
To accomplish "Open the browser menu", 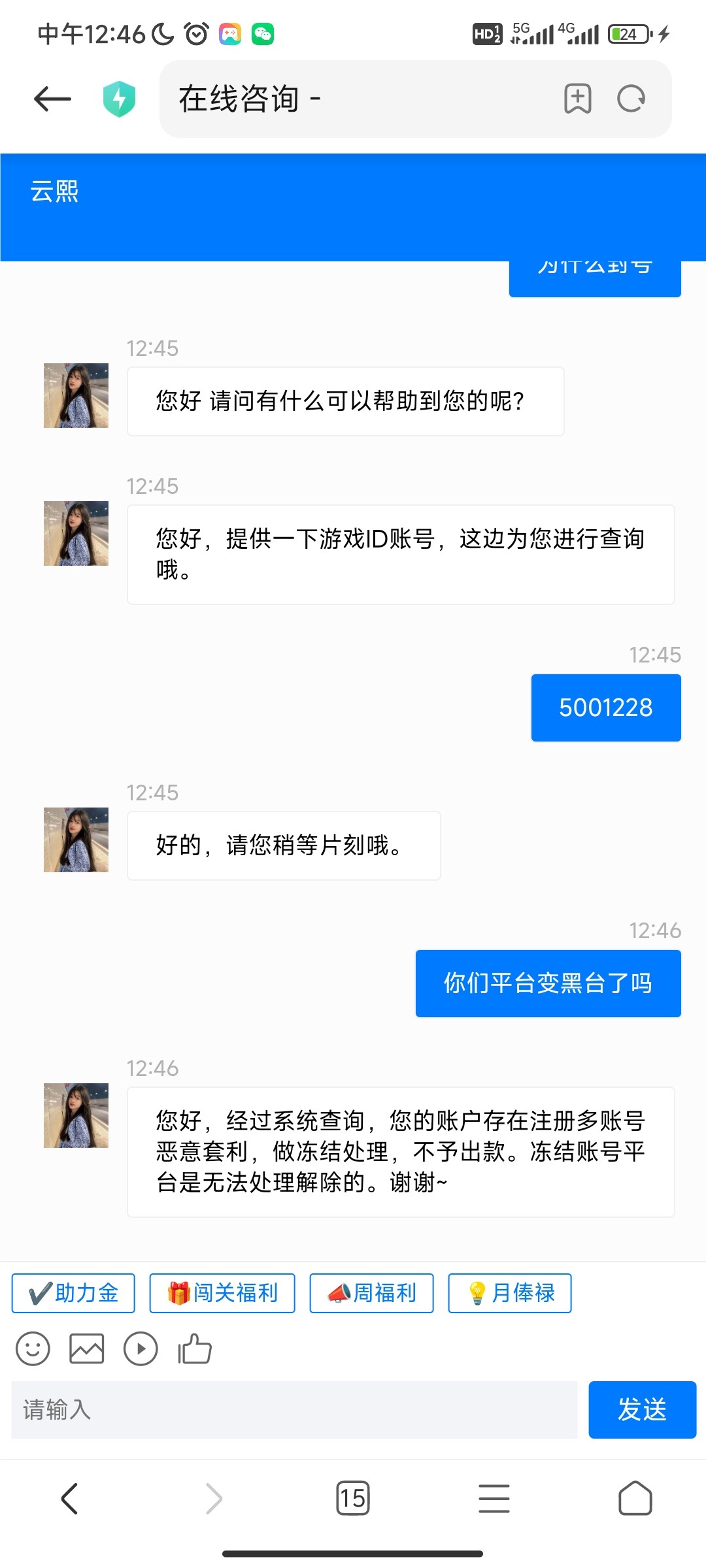I will click(494, 1498).
